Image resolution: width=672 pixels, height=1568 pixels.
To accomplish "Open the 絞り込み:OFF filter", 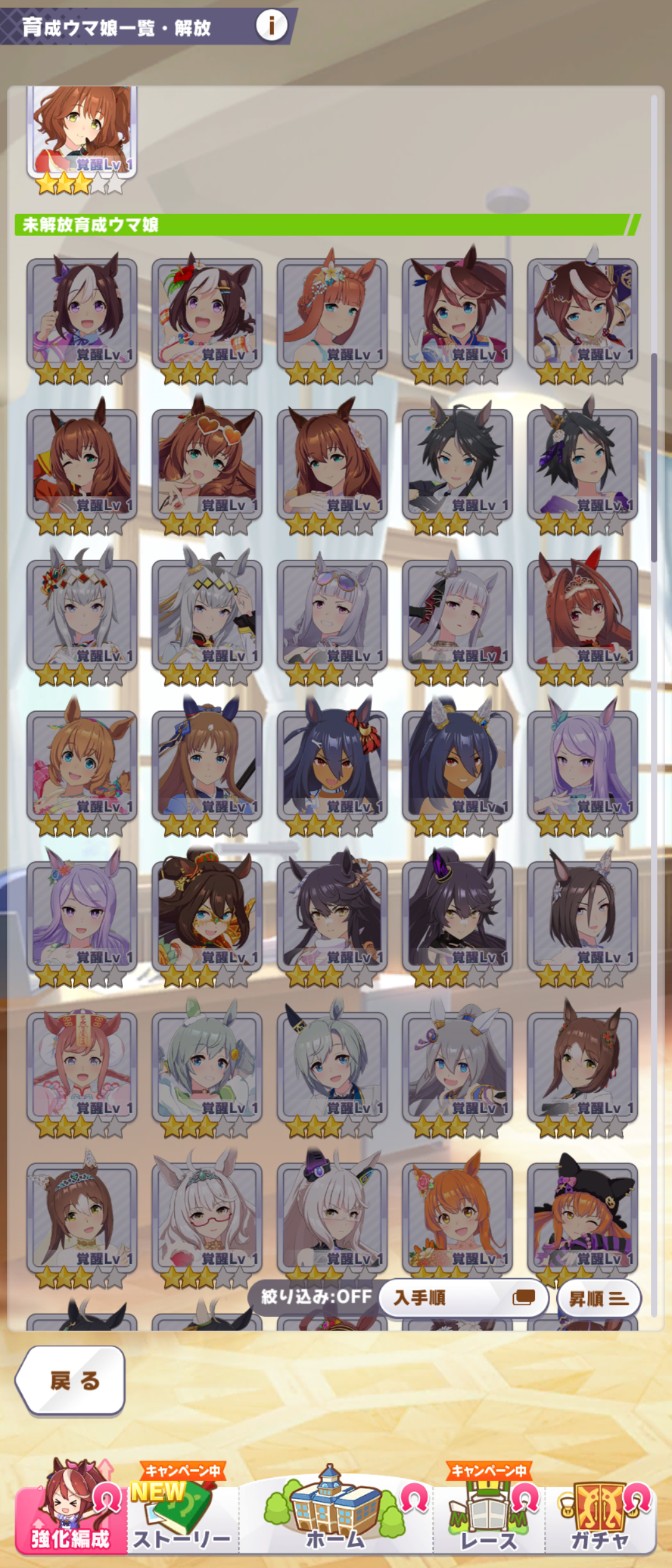I will point(315,1297).
